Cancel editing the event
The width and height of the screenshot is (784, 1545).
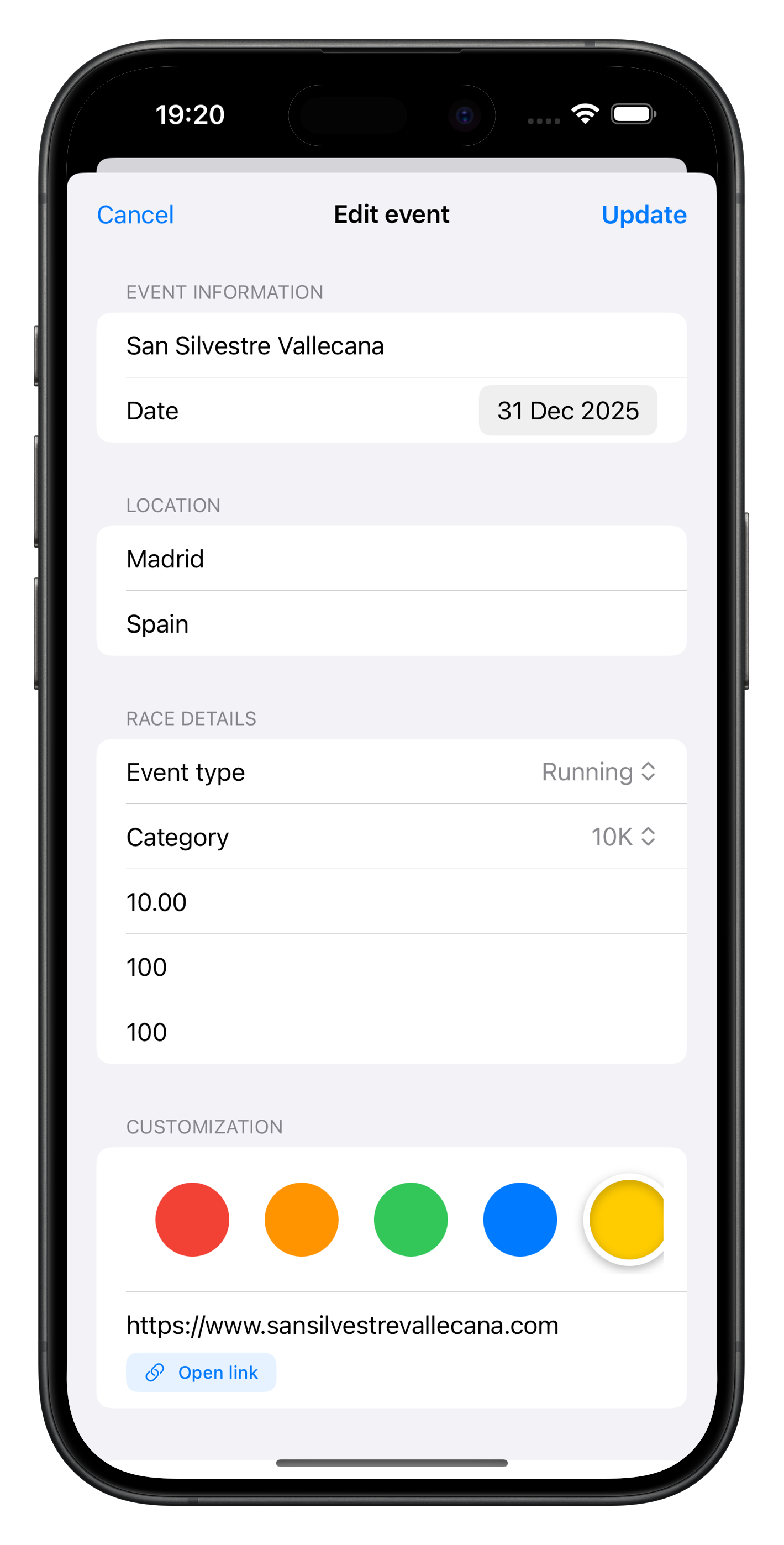pyautogui.click(x=135, y=215)
